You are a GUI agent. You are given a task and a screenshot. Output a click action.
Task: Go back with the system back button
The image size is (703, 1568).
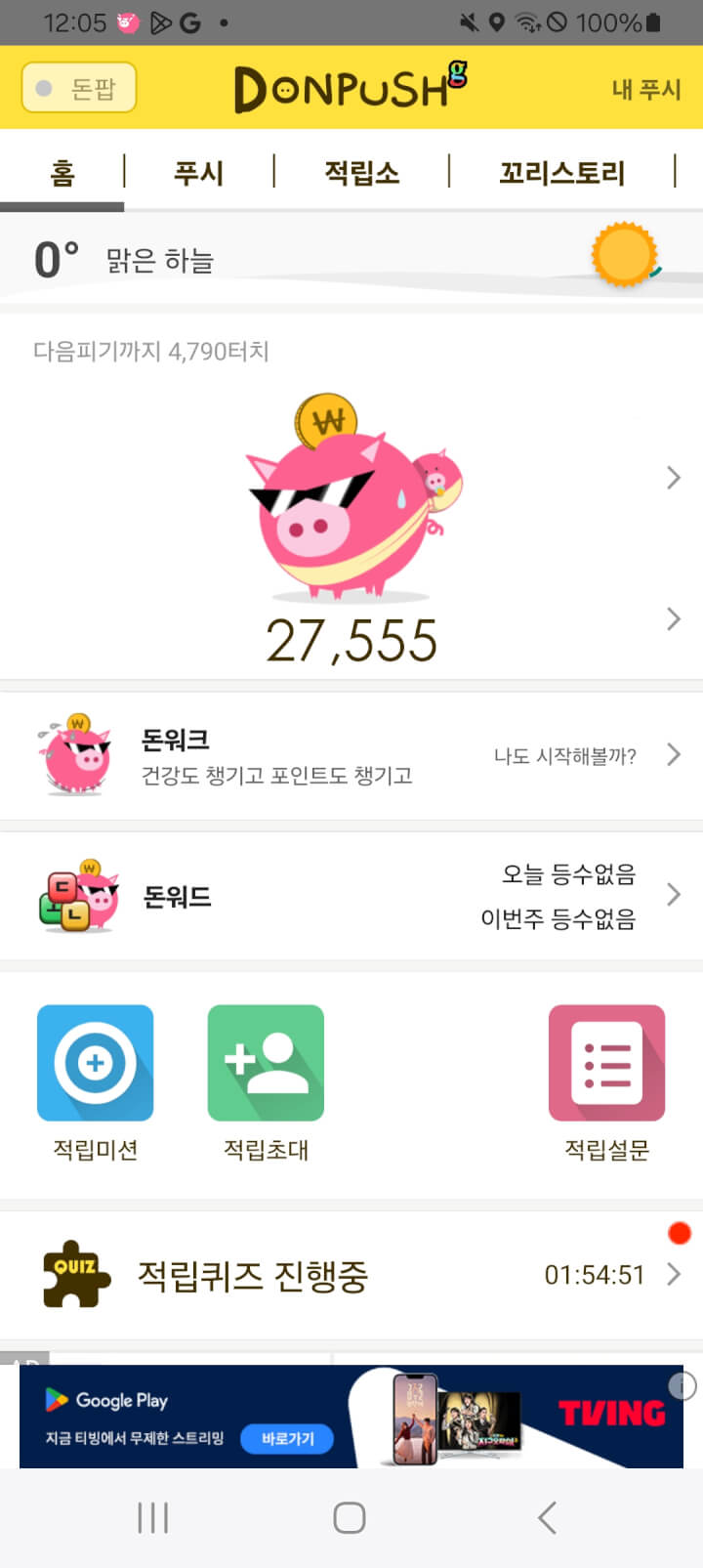coord(547,1517)
